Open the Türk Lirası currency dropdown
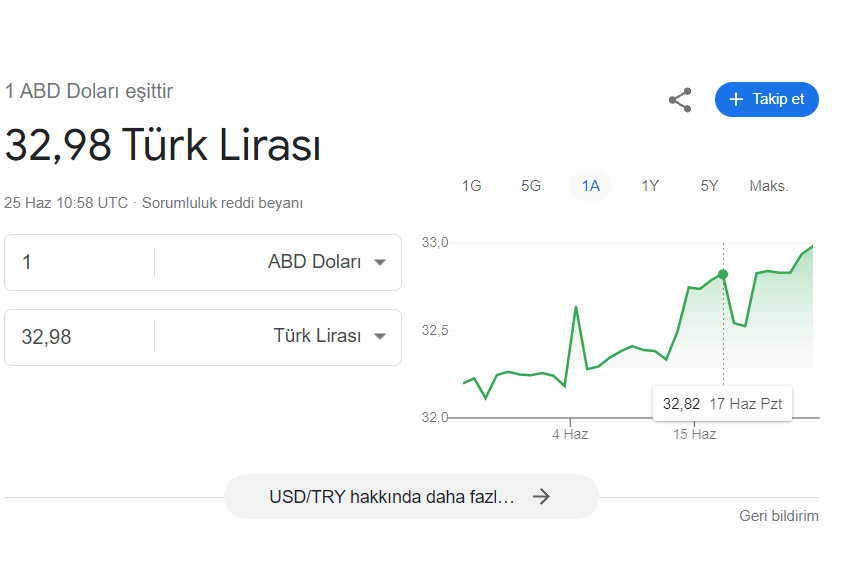 click(x=326, y=337)
